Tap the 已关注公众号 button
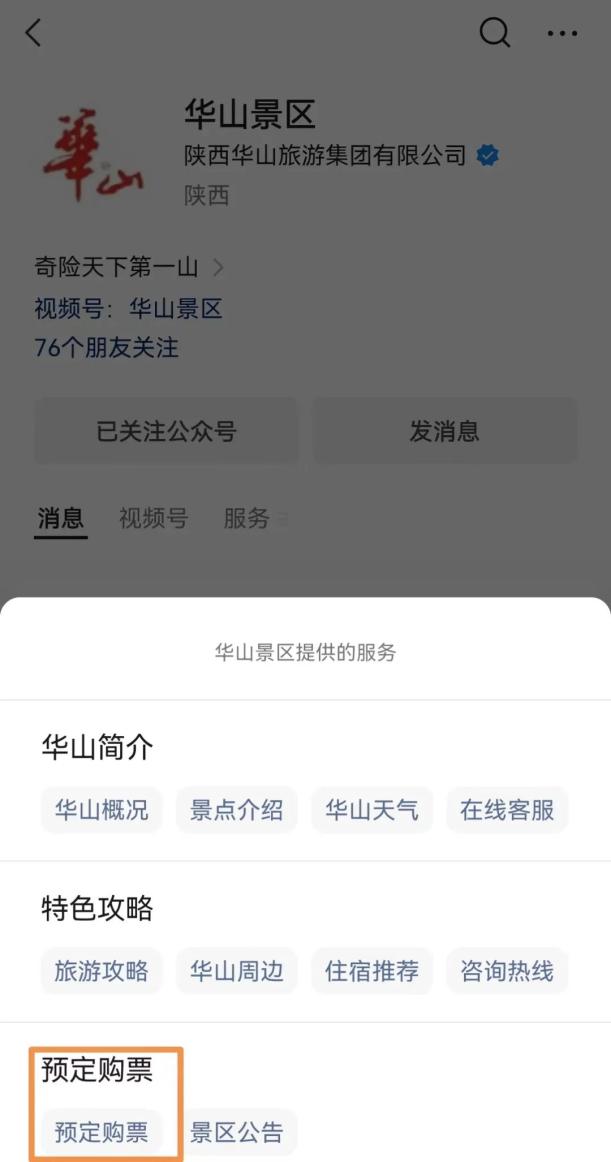 [x=166, y=431]
